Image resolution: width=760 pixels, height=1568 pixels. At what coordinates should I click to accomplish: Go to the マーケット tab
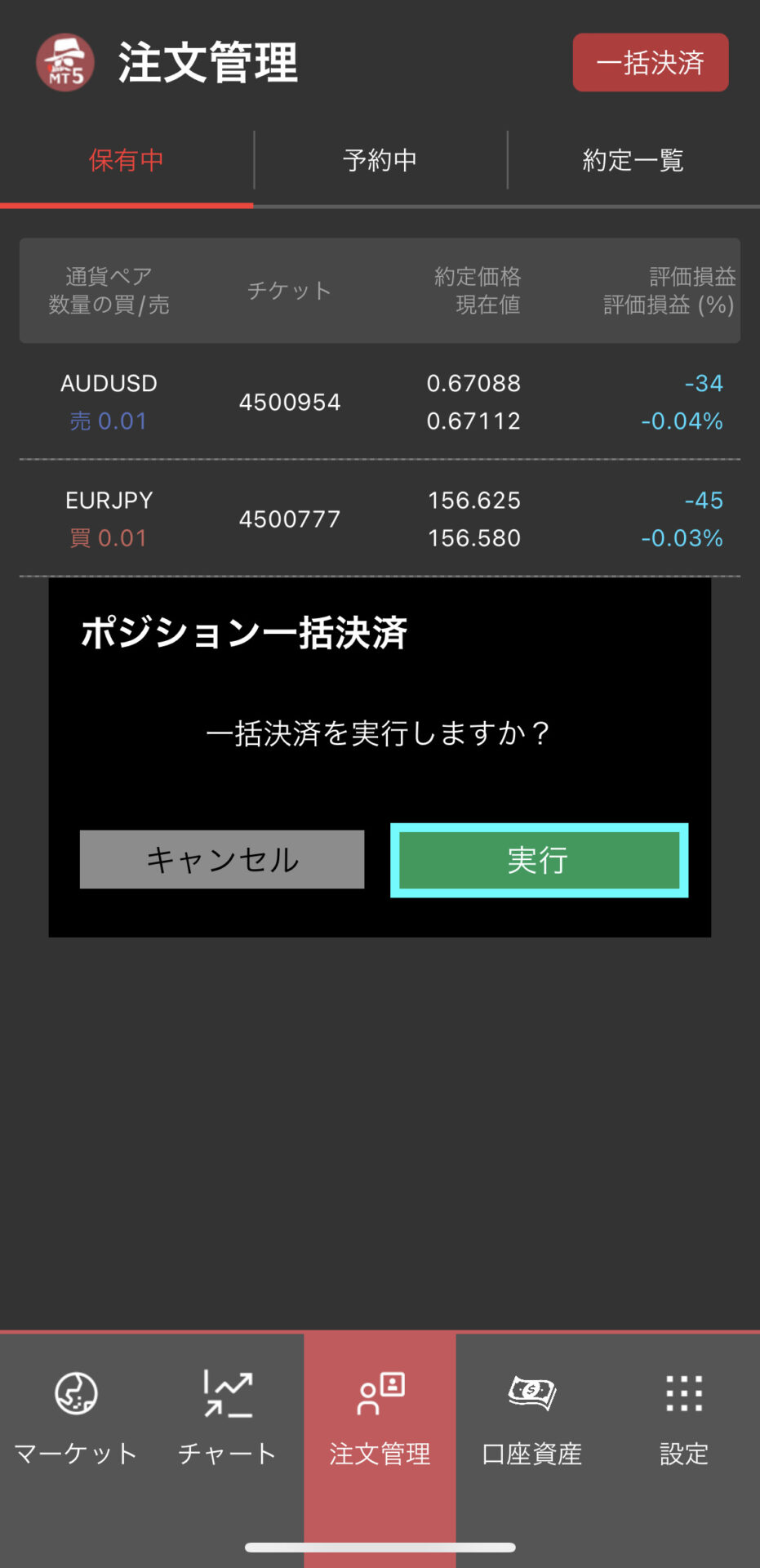[x=76, y=1419]
